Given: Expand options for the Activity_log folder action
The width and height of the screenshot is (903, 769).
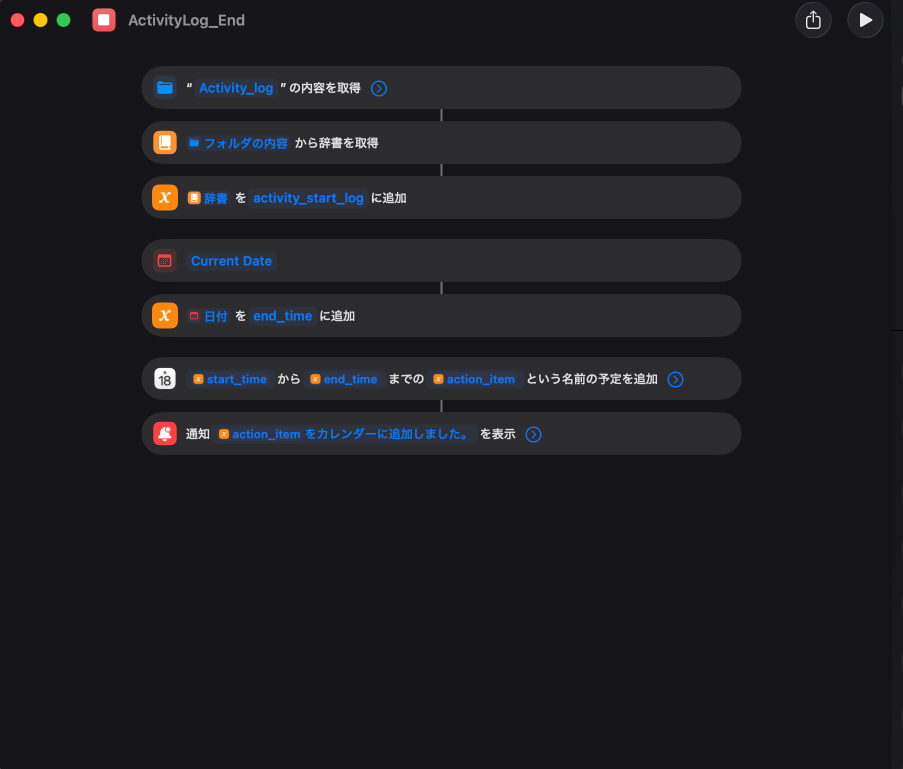Looking at the screenshot, I should point(379,88).
